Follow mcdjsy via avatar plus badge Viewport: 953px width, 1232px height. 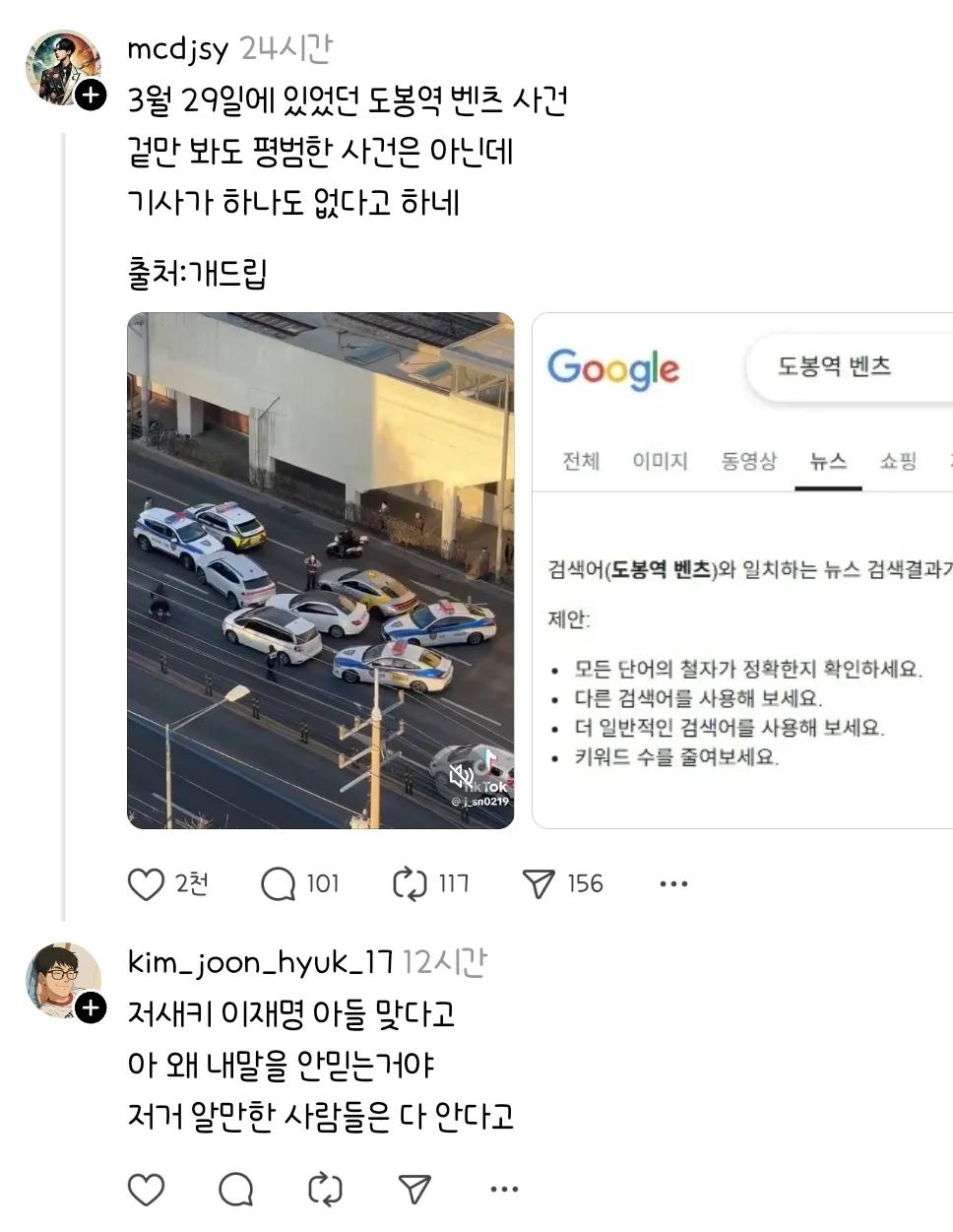click(x=90, y=95)
